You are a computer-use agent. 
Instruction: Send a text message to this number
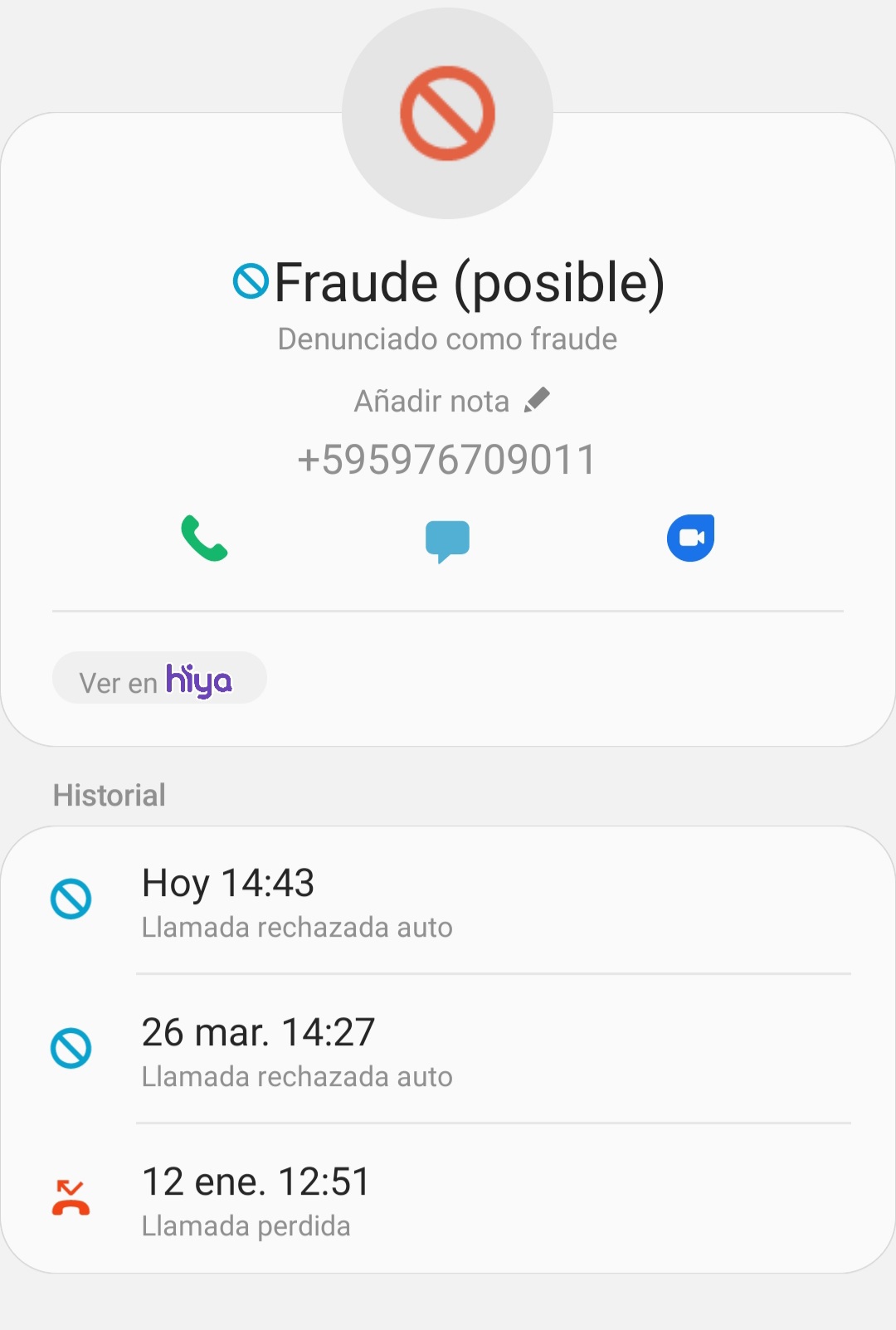pos(447,541)
